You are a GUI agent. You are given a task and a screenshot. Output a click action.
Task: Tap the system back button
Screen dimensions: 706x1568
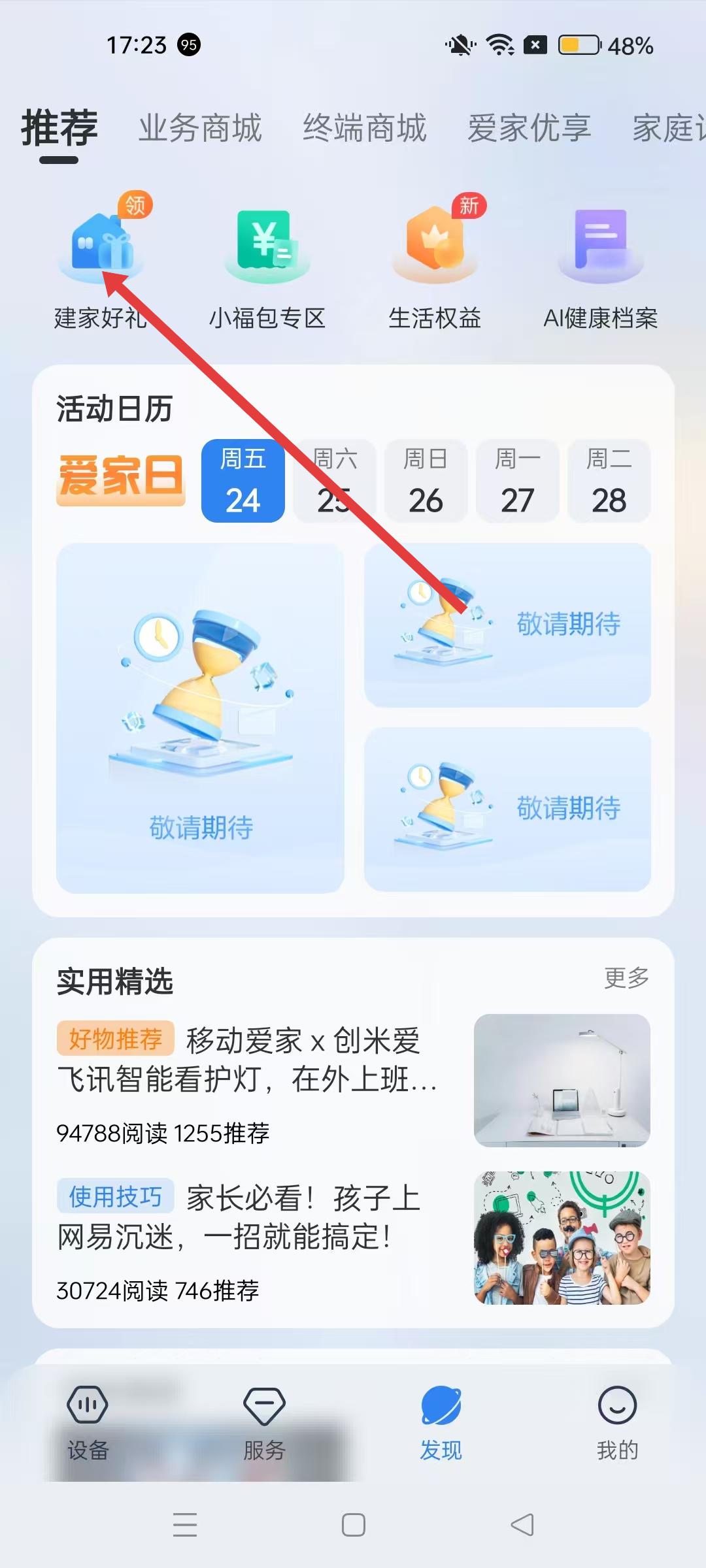(x=522, y=1526)
